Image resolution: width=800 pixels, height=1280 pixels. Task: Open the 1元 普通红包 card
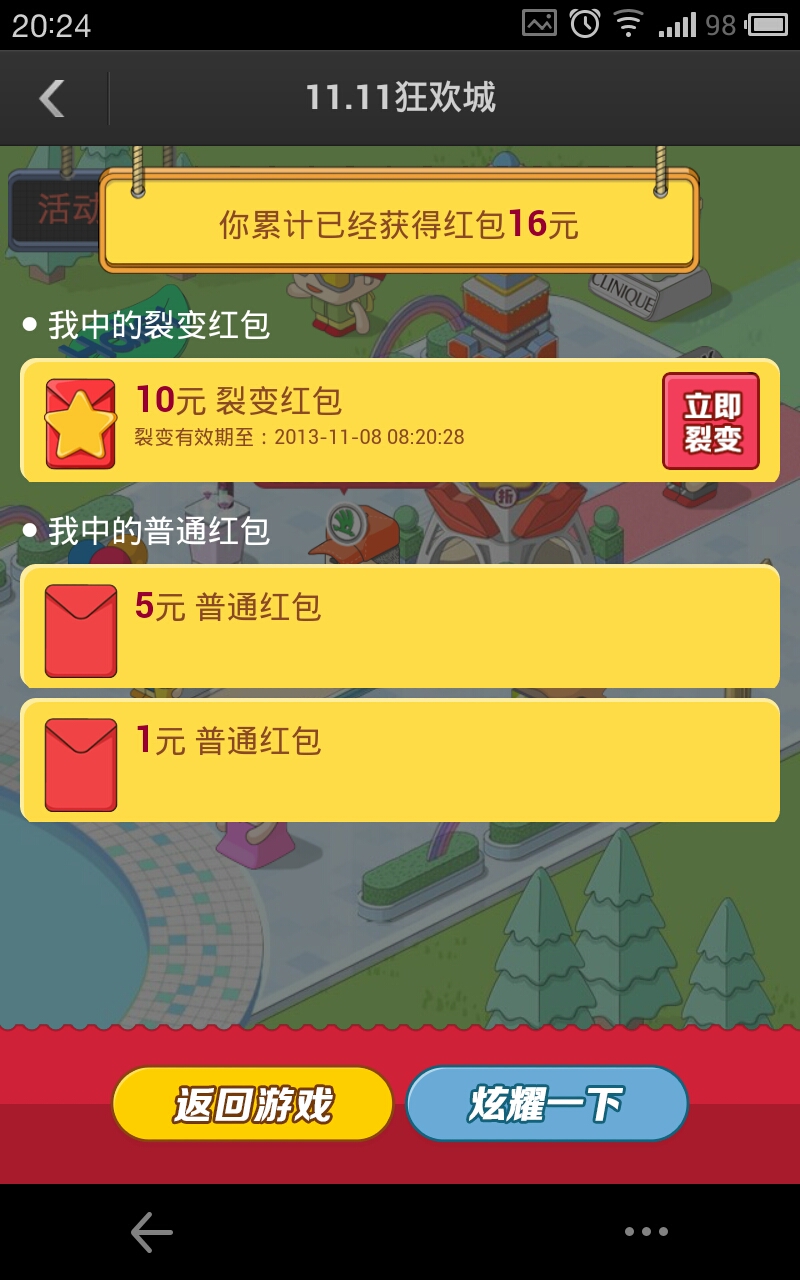400,761
